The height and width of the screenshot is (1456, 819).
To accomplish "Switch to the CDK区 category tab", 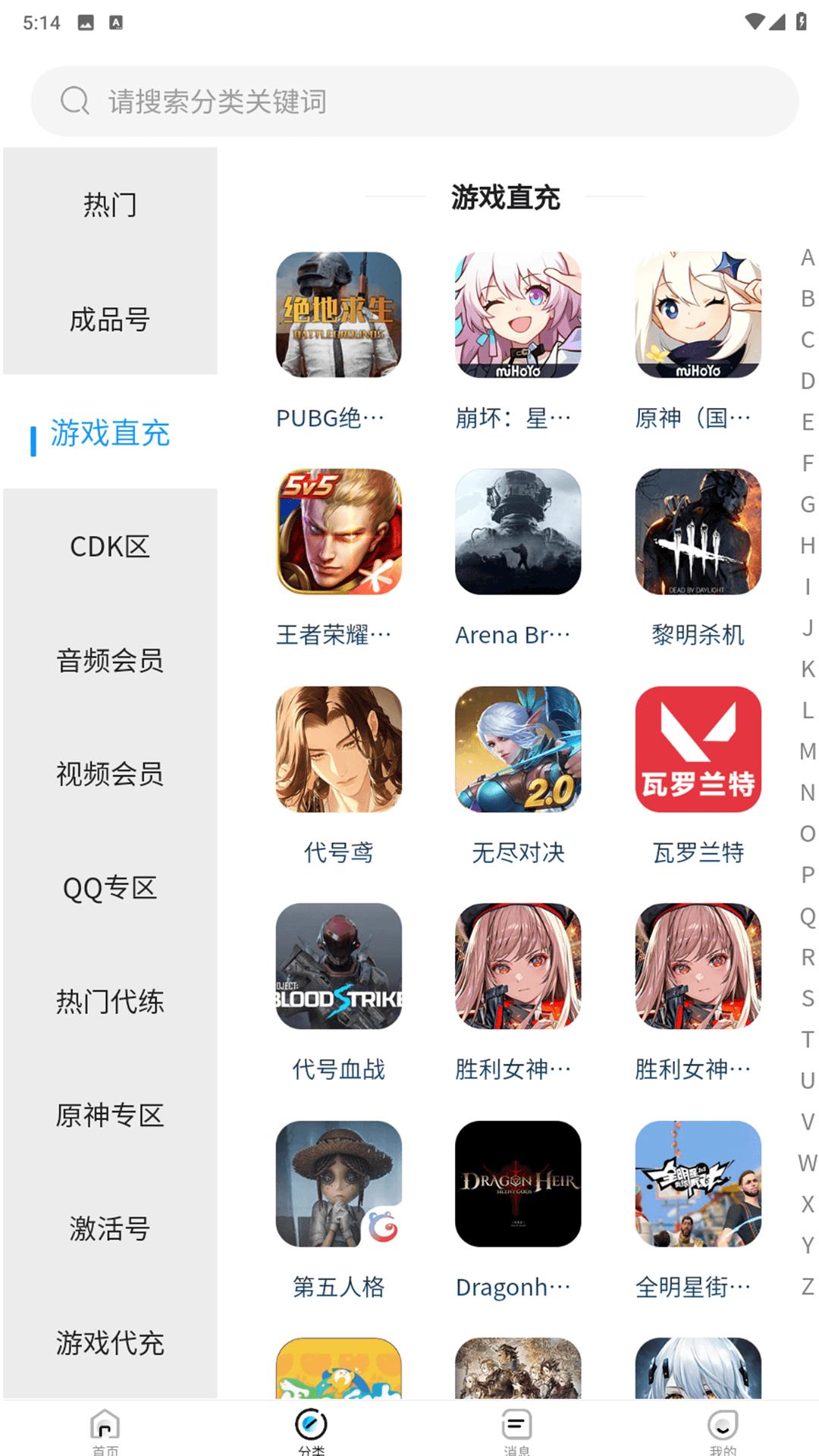I will click(x=110, y=547).
